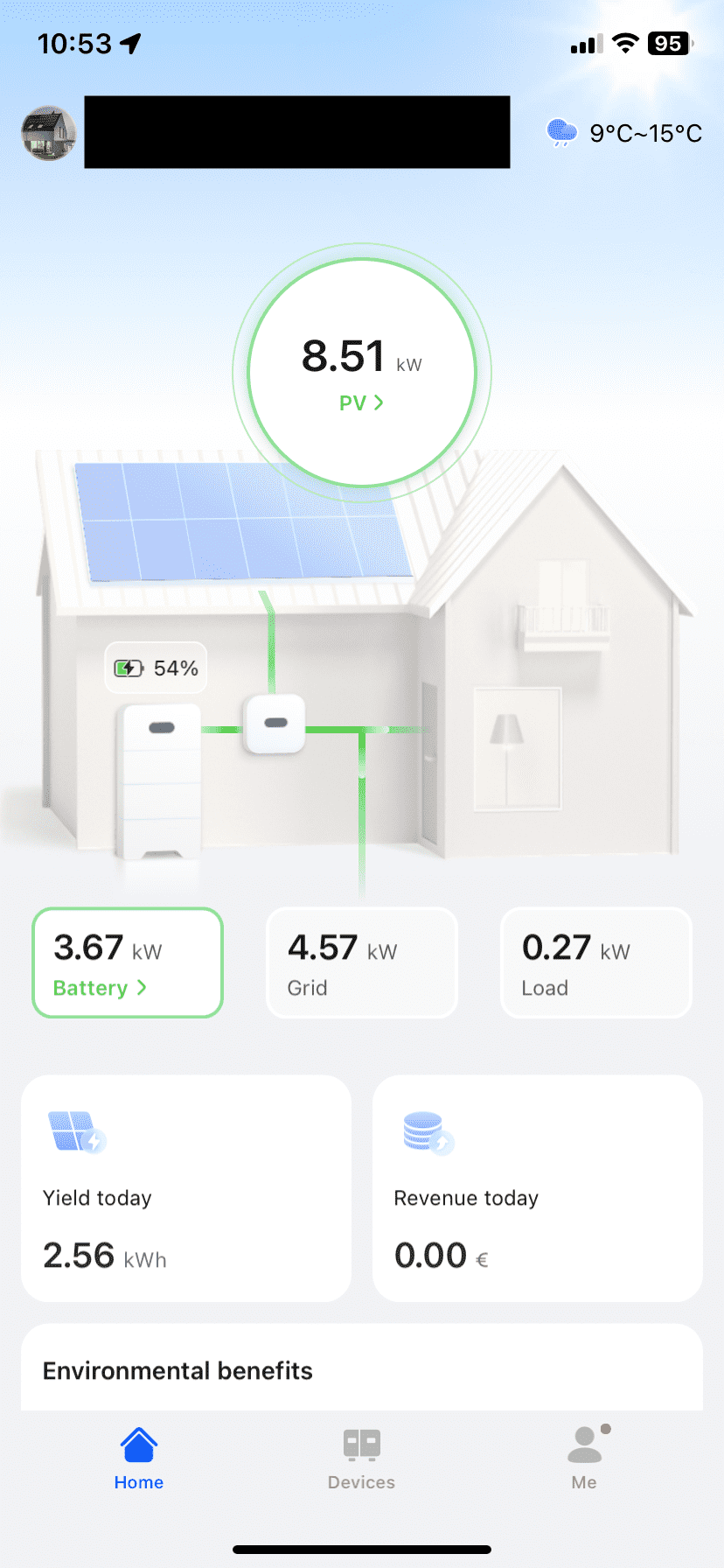View the weather forecast details
This screenshot has width=724, height=1568.
click(x=624, y=133)
